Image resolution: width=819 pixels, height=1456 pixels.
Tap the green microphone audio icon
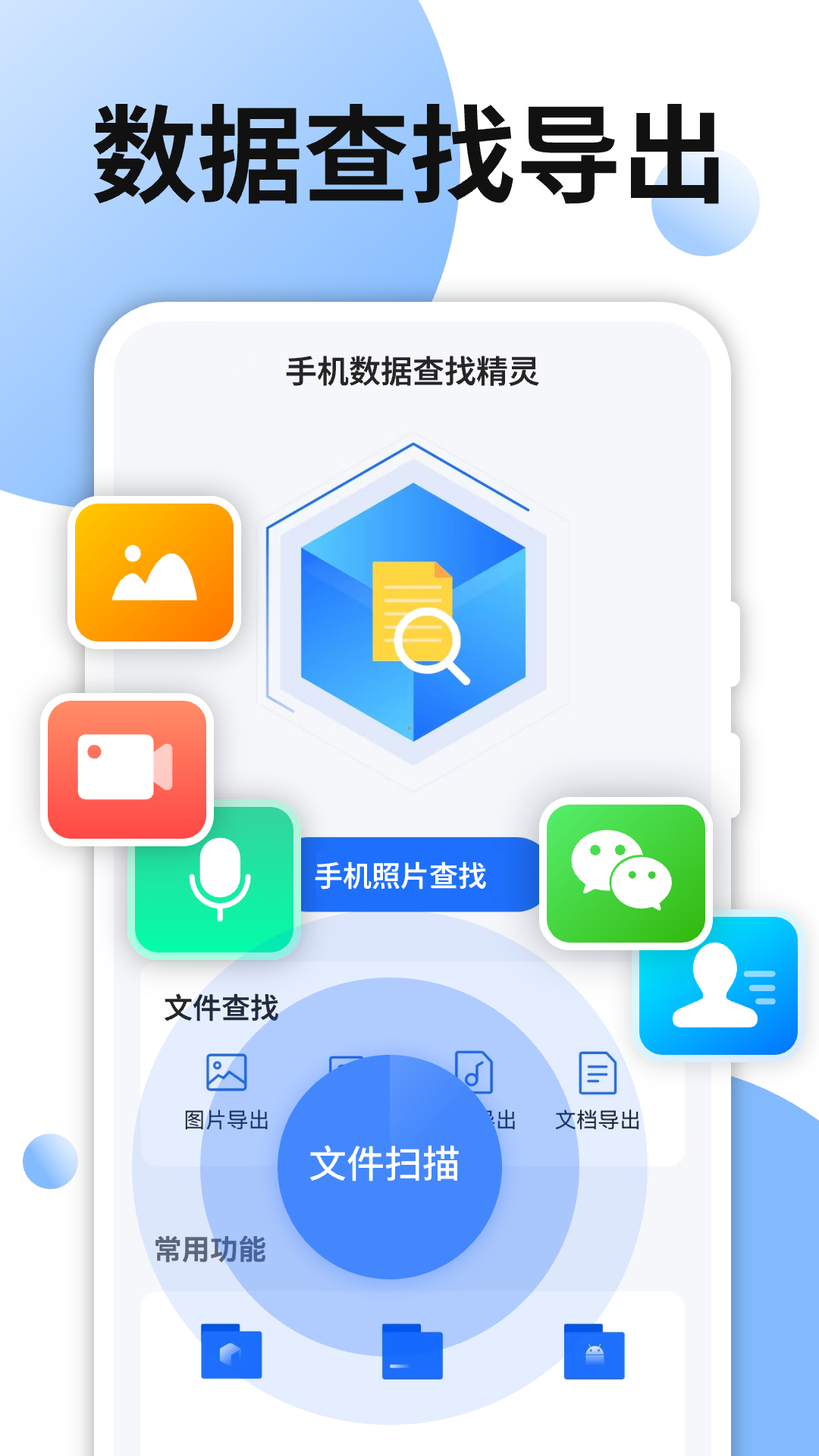216,880
